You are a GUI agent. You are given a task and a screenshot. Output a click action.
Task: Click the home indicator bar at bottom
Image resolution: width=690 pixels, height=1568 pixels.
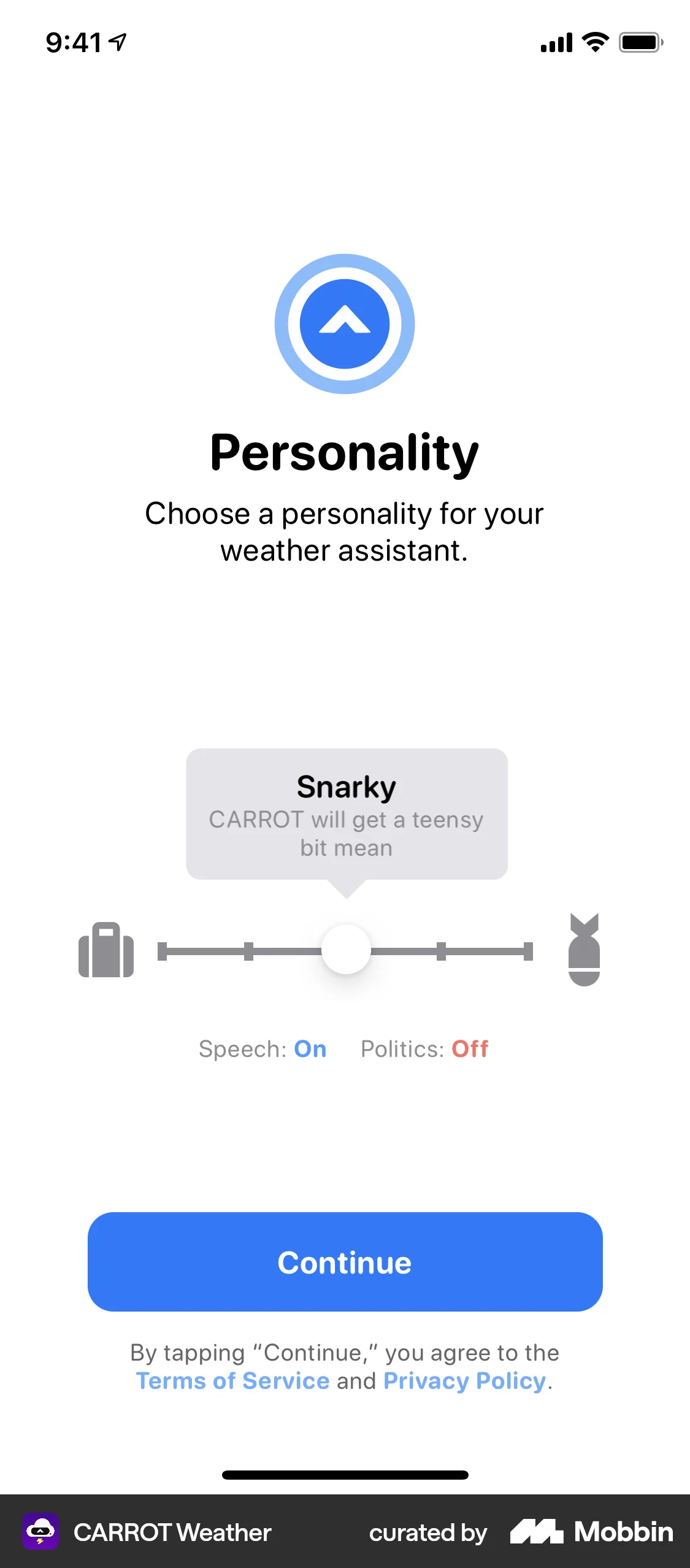pyautogui.click(x=345, y=1475)
